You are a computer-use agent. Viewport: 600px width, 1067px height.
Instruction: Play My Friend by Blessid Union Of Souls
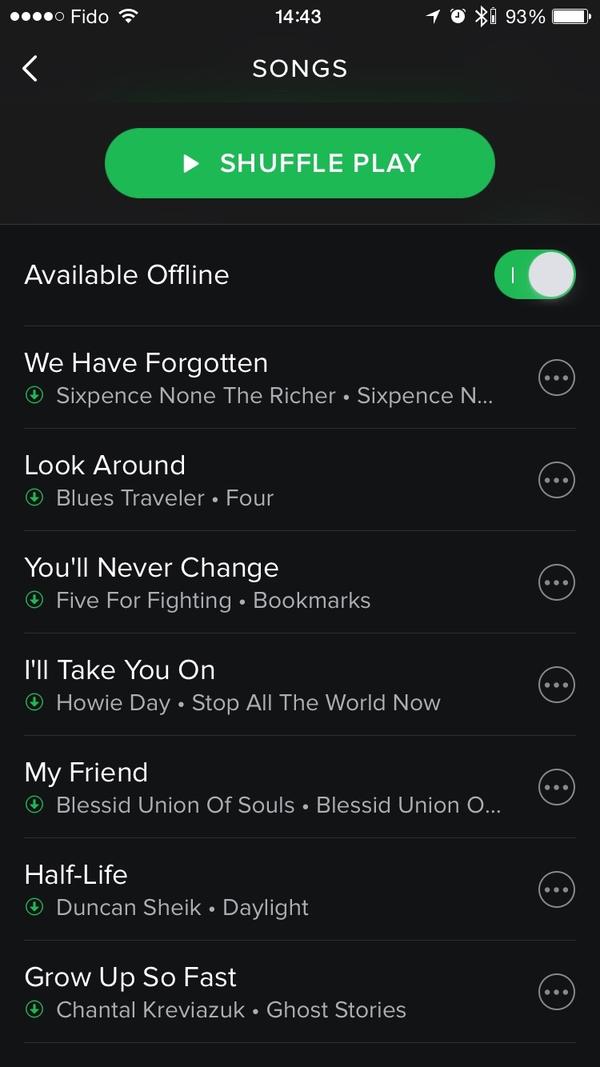coord(272,787)
